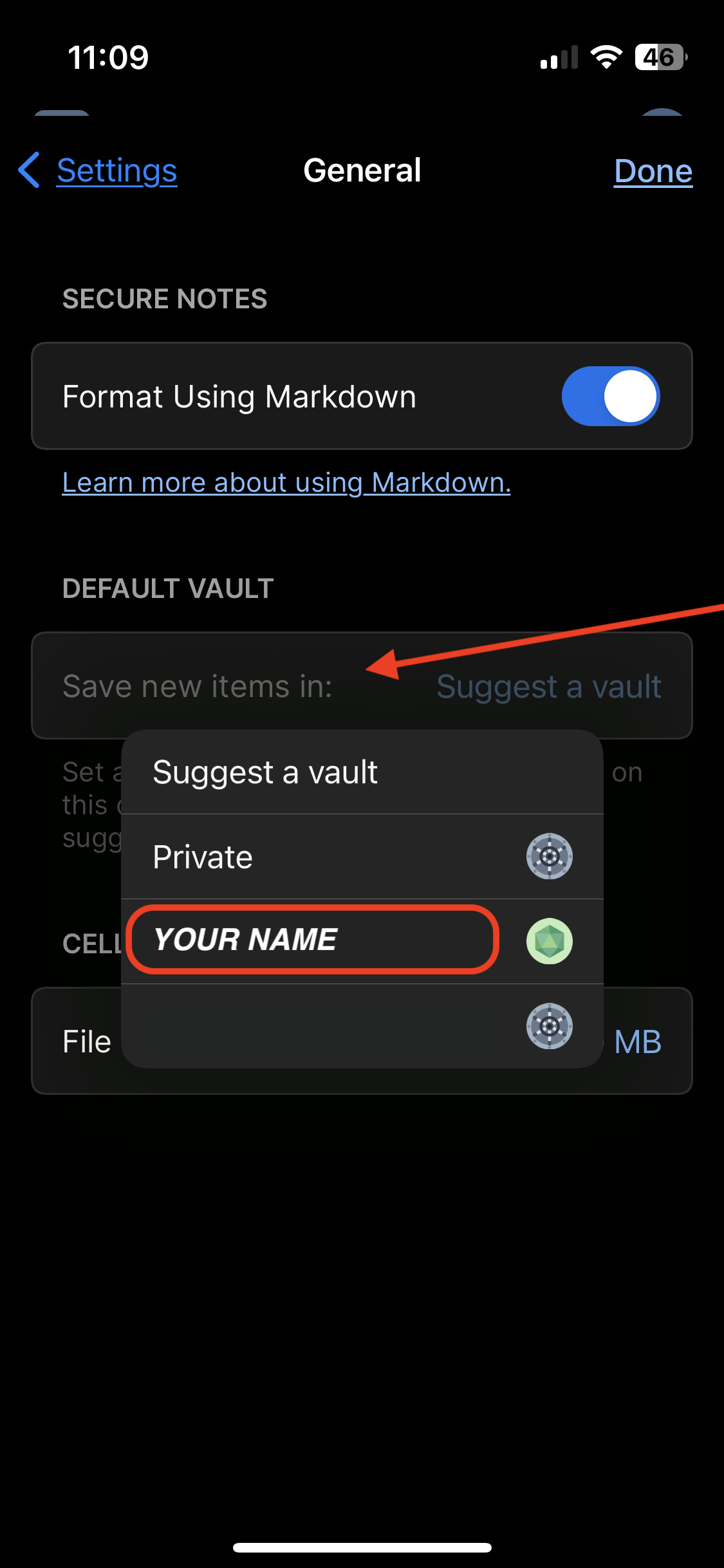
Task: Tap Done to close General settings
Action: click(x=653, y=171)
